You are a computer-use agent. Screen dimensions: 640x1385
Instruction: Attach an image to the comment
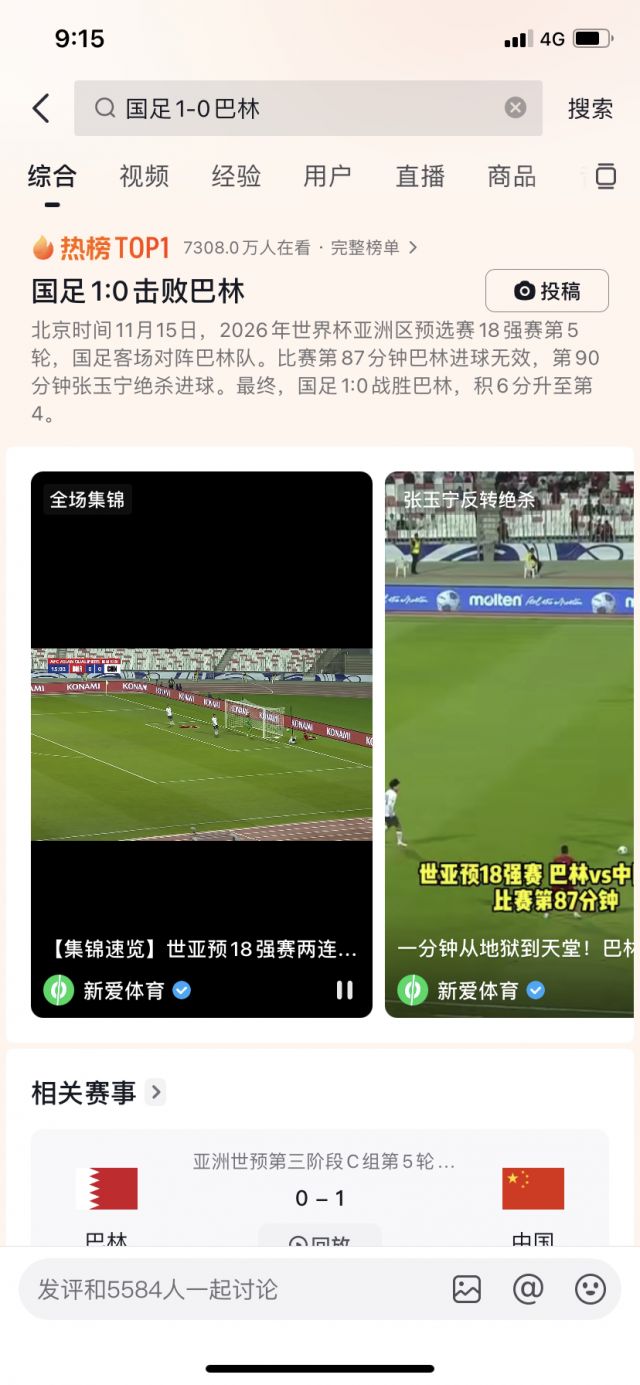pyautogui.click(x=467, y=1289)
